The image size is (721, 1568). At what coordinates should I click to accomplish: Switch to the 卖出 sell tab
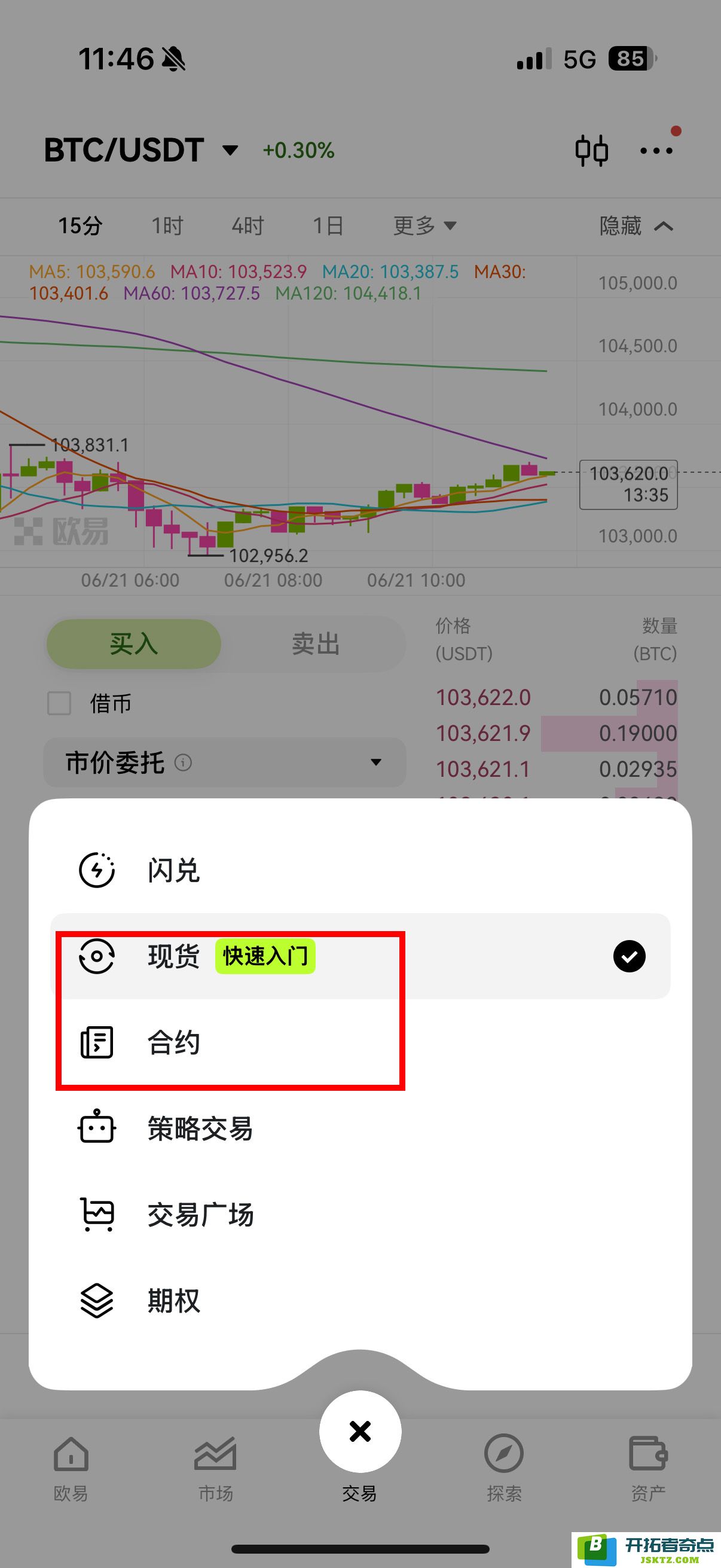[x=315, y=644]
